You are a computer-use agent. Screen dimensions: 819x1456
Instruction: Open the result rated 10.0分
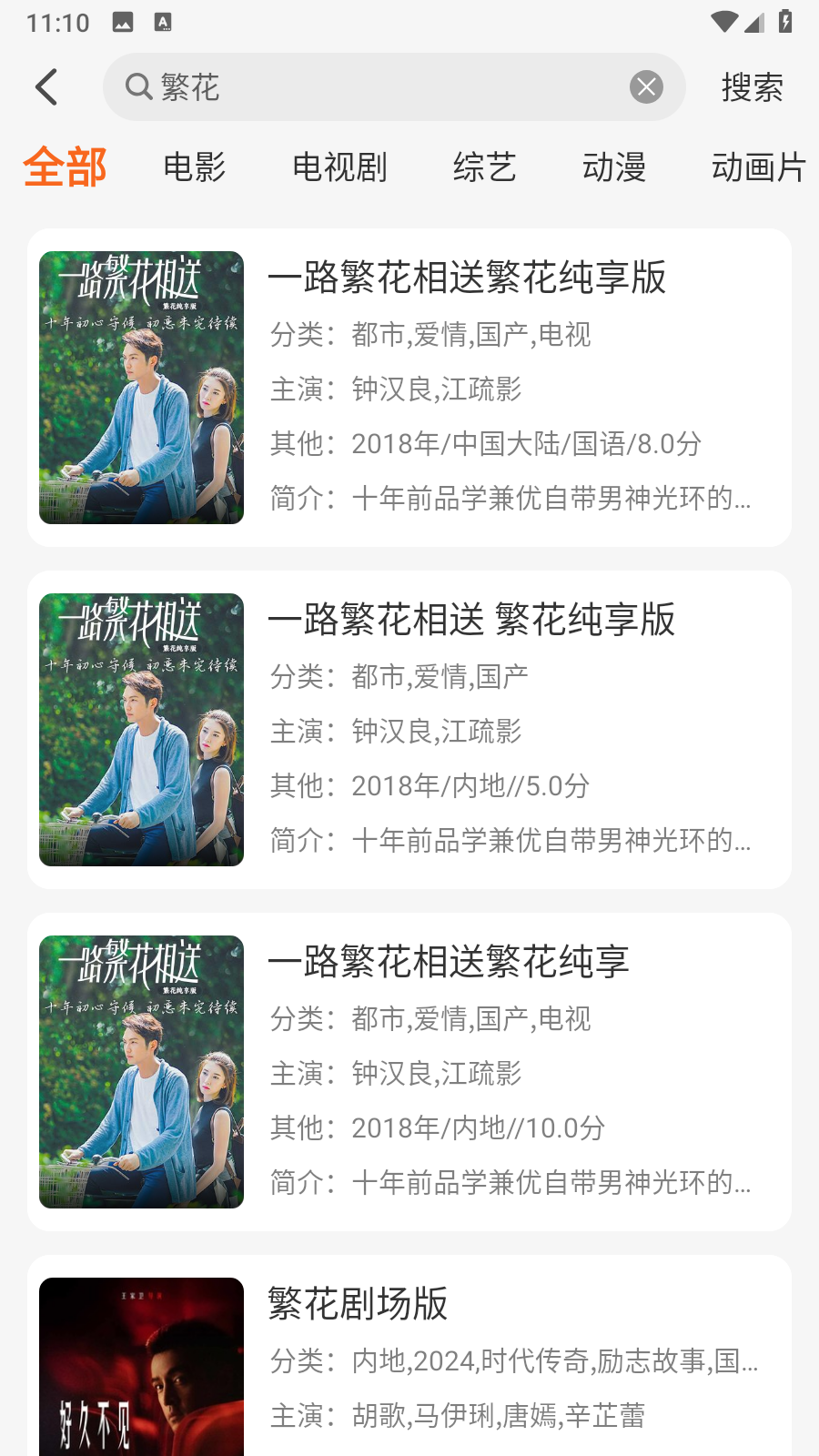click(409, 1072)
